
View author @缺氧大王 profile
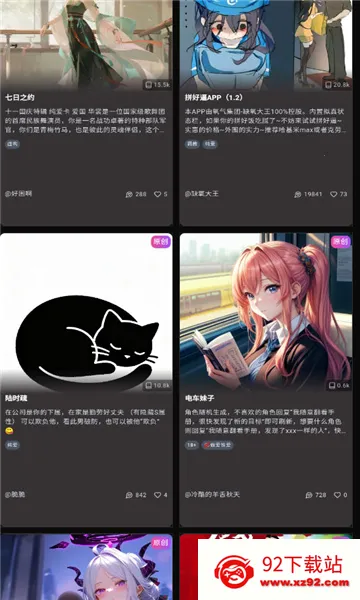tap(202, 194)
